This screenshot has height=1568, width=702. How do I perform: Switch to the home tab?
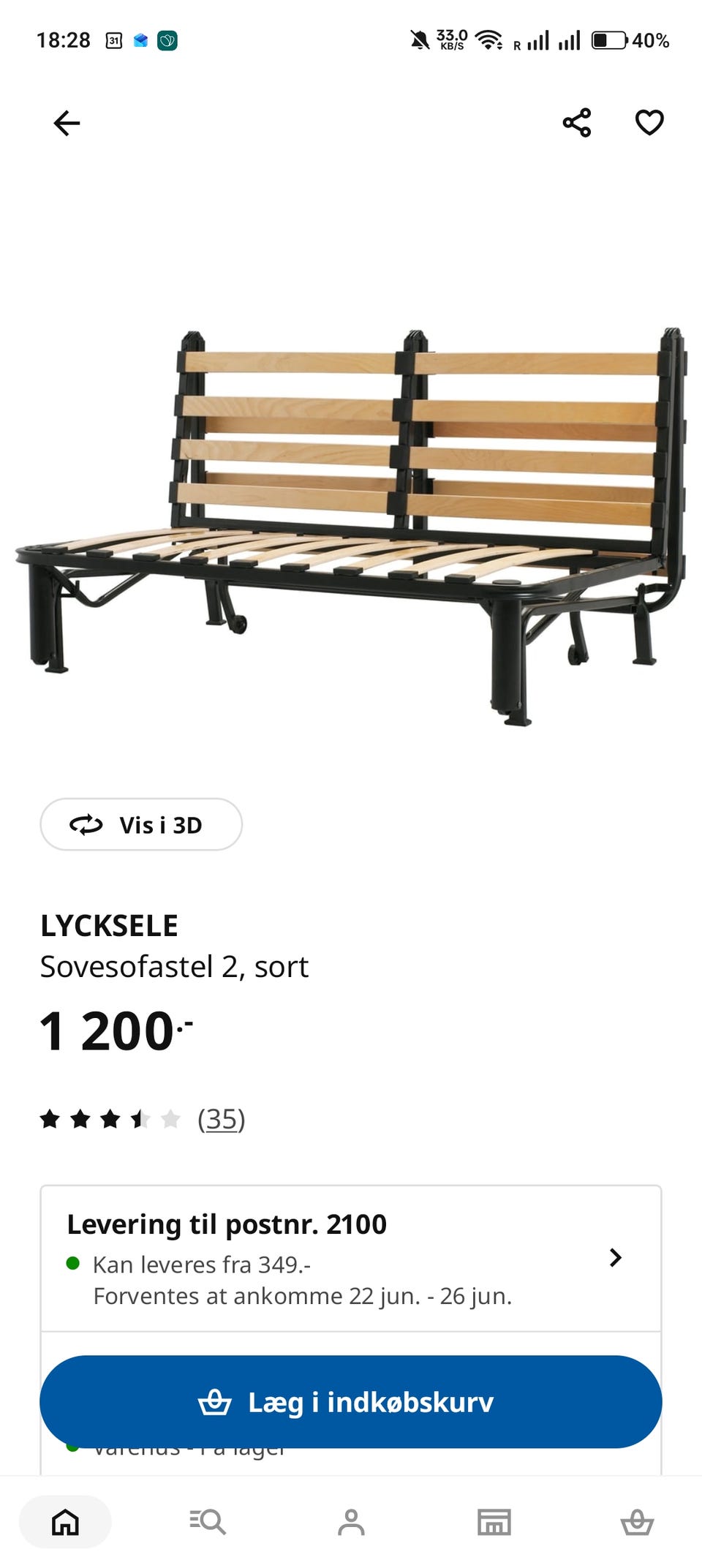coord(65,1522)
